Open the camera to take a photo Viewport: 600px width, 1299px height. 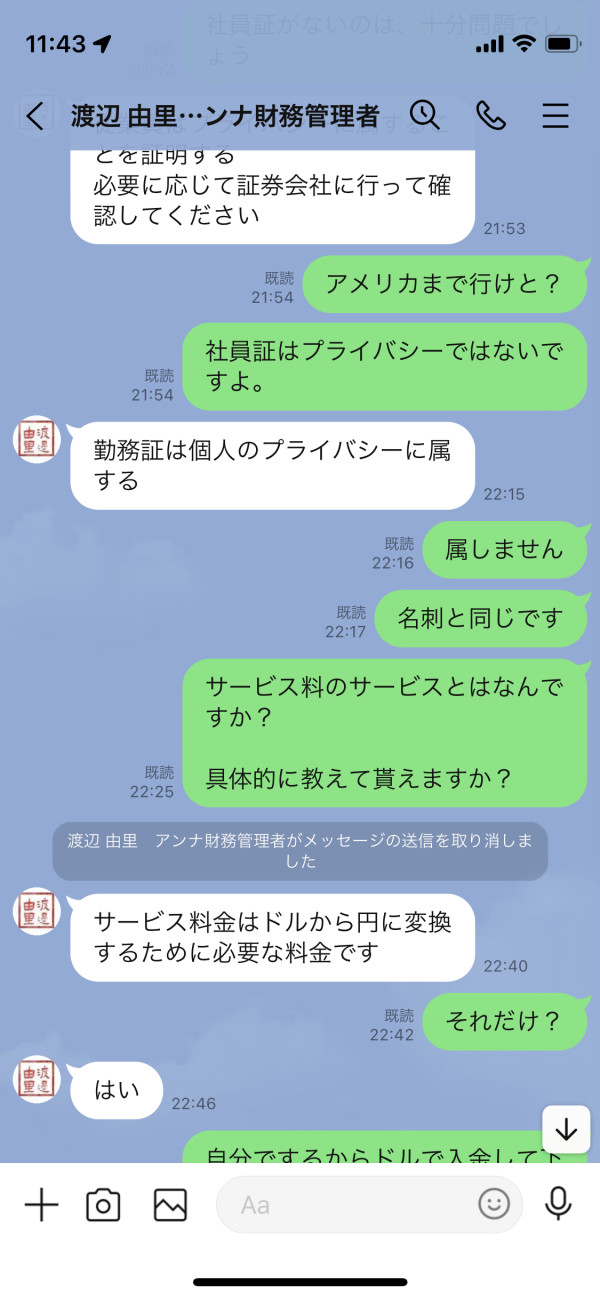point(103,1205)
